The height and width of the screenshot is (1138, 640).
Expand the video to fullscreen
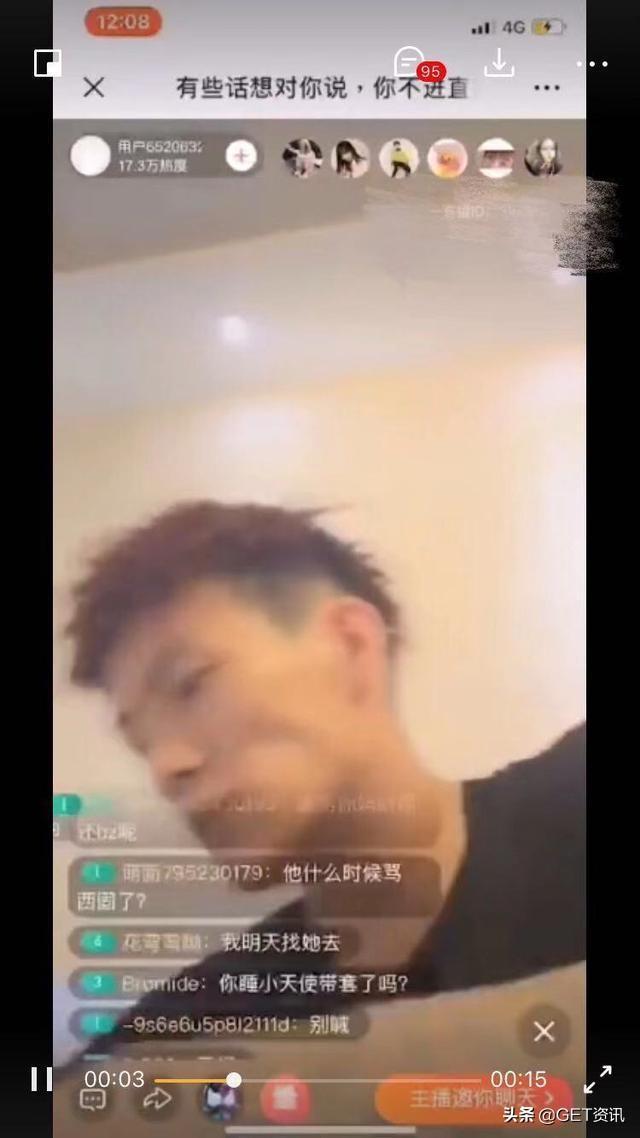coord(597,1078)
